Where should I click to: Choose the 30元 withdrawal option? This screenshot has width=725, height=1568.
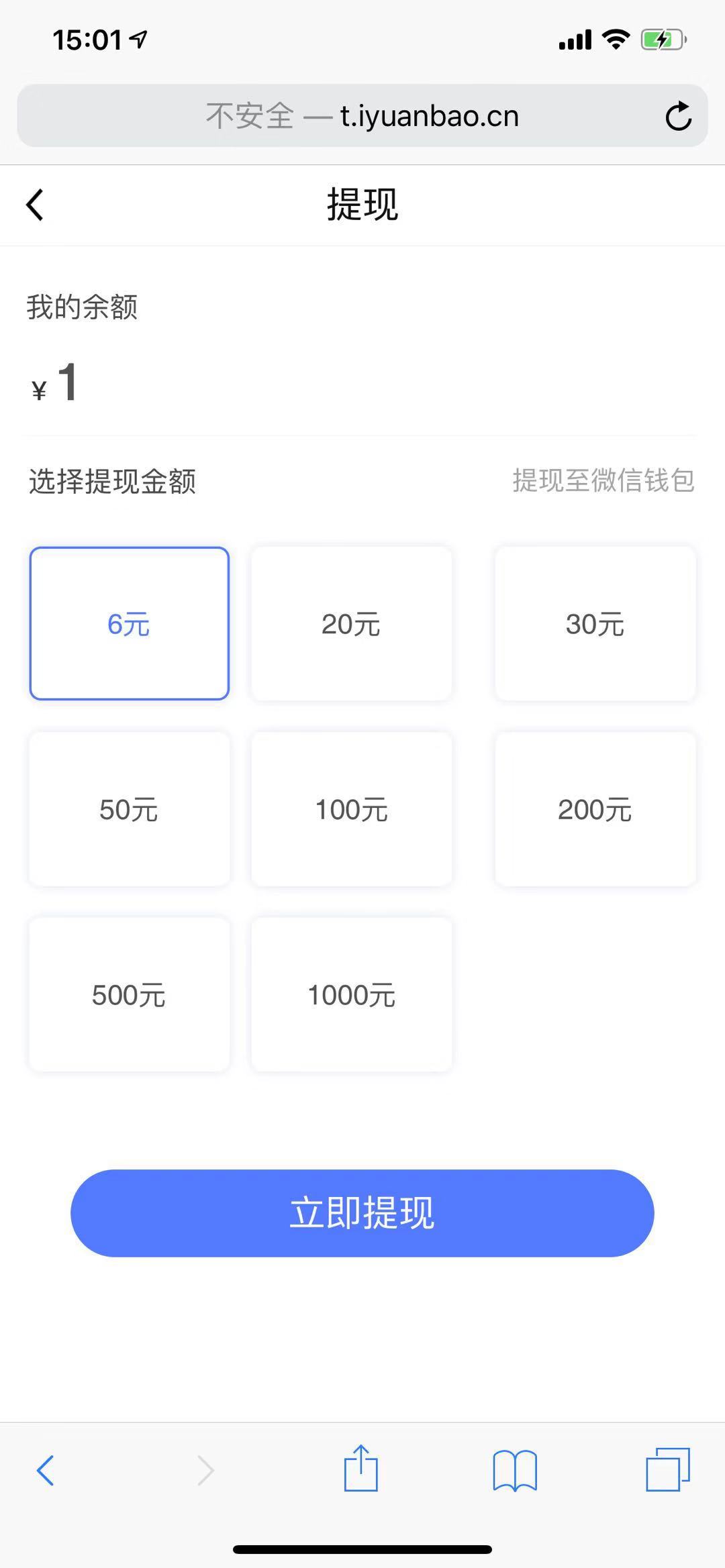click(595, 624)
